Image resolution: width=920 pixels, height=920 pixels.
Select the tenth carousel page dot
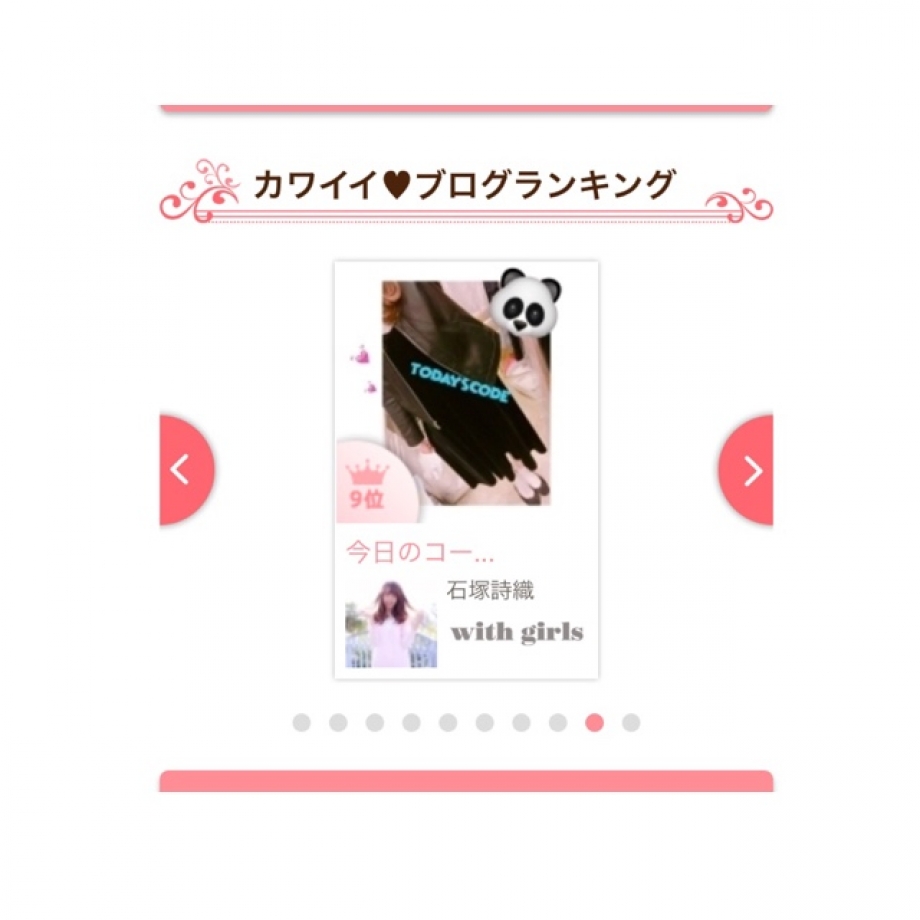[631, 723]
